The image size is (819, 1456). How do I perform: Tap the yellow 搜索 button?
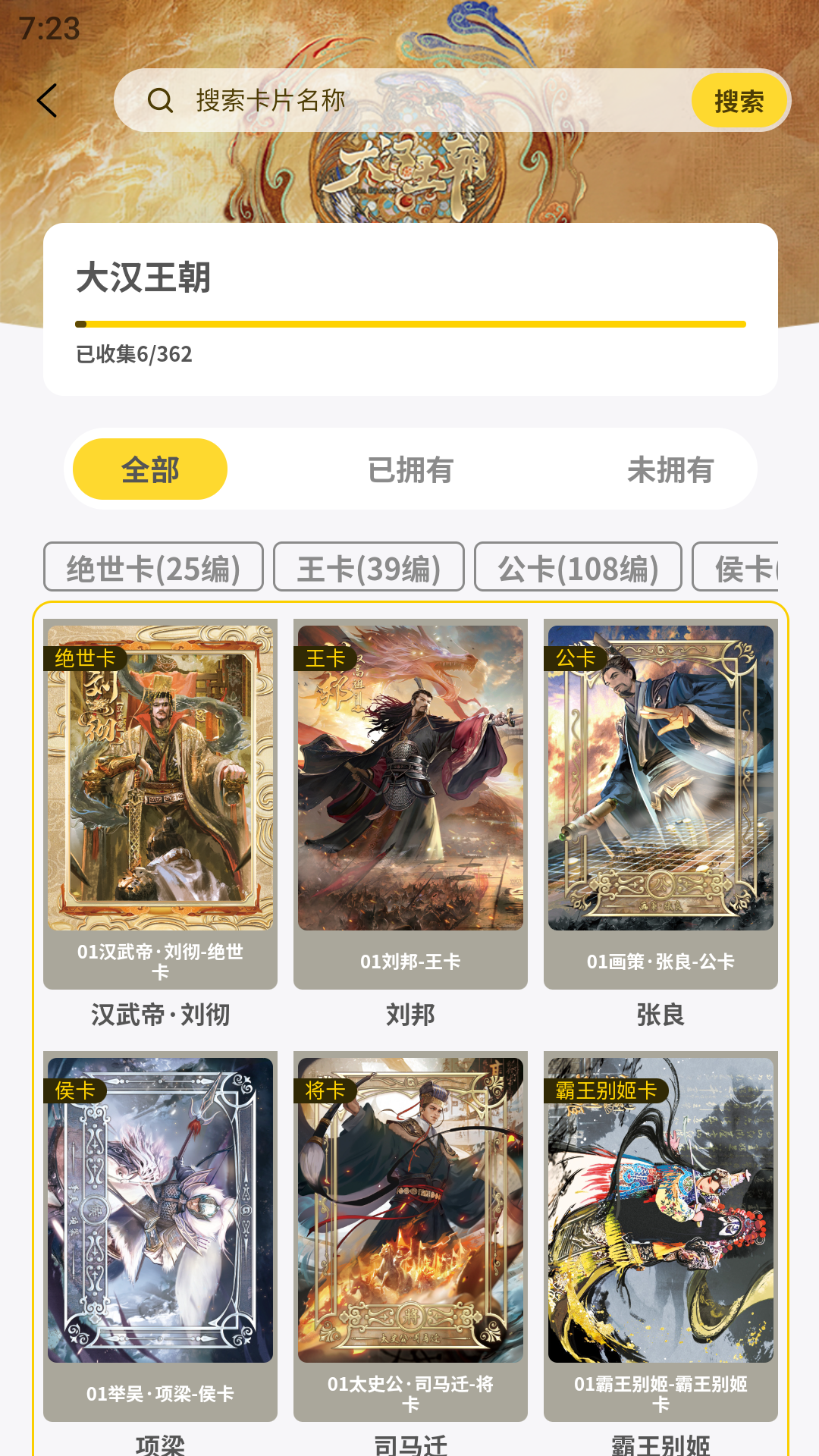(739, 101)
